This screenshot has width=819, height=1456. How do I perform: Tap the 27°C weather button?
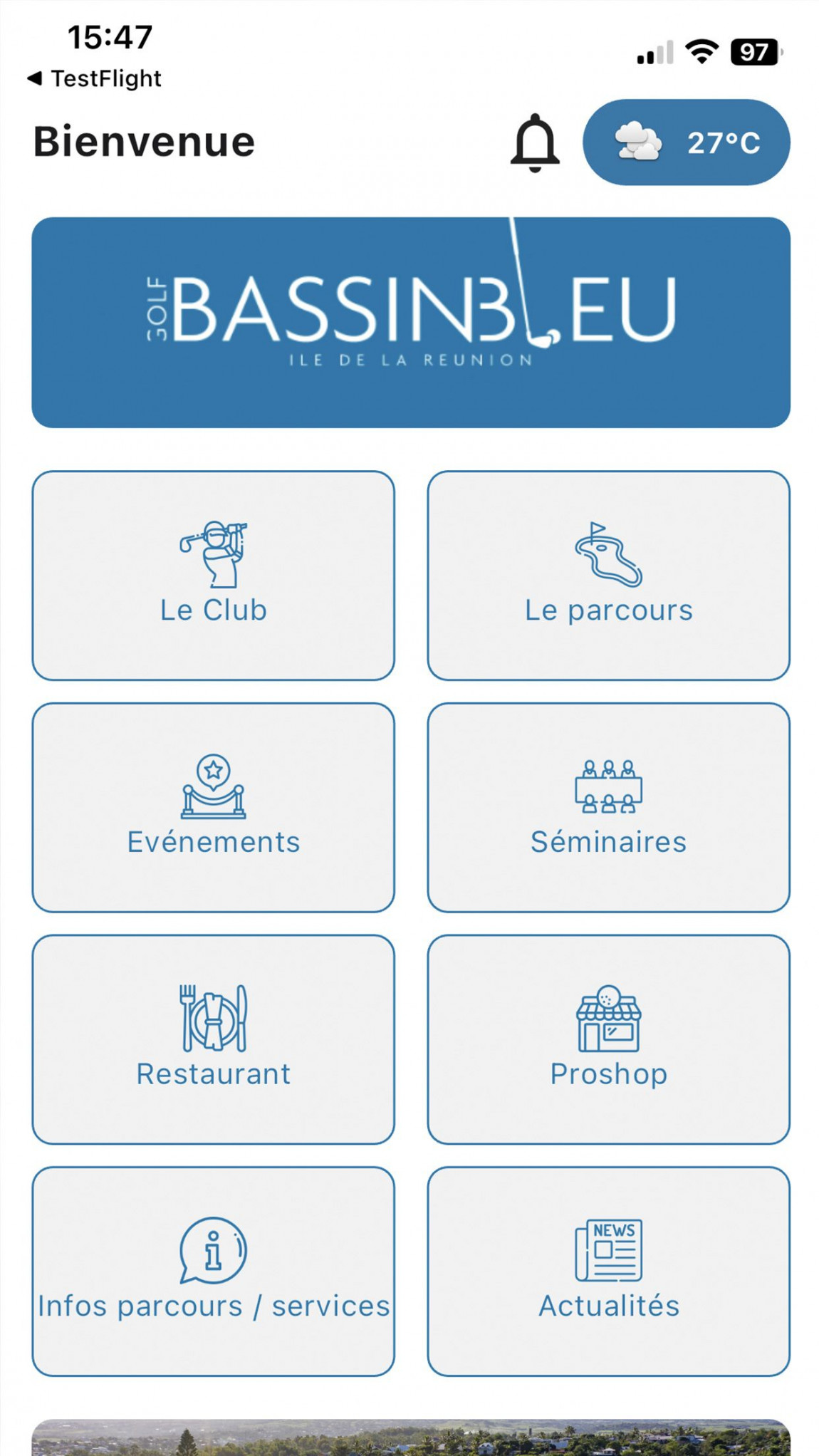[x=686, y=142]
